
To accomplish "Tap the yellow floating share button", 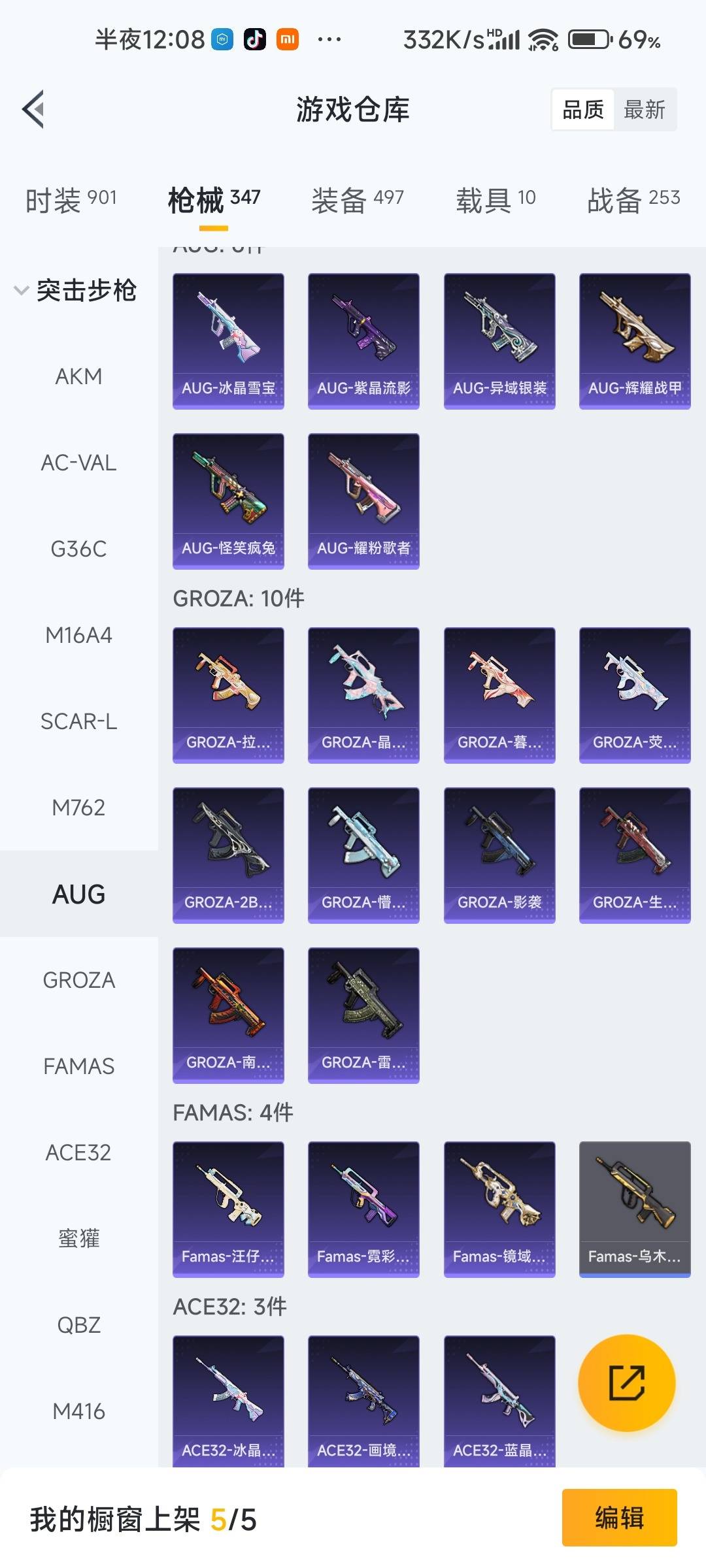I will pos(626,1382).
